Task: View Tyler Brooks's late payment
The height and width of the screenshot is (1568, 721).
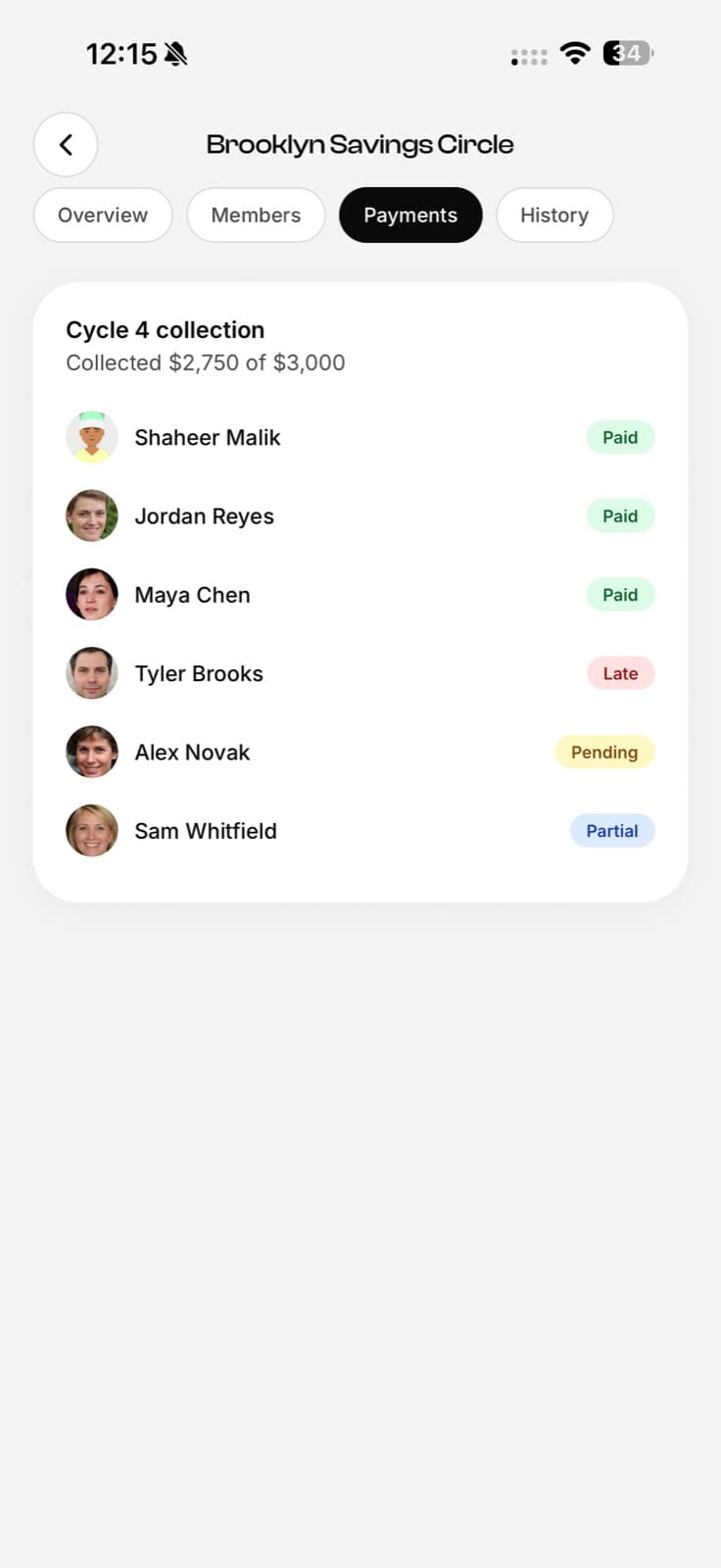Action: point(360,673)
